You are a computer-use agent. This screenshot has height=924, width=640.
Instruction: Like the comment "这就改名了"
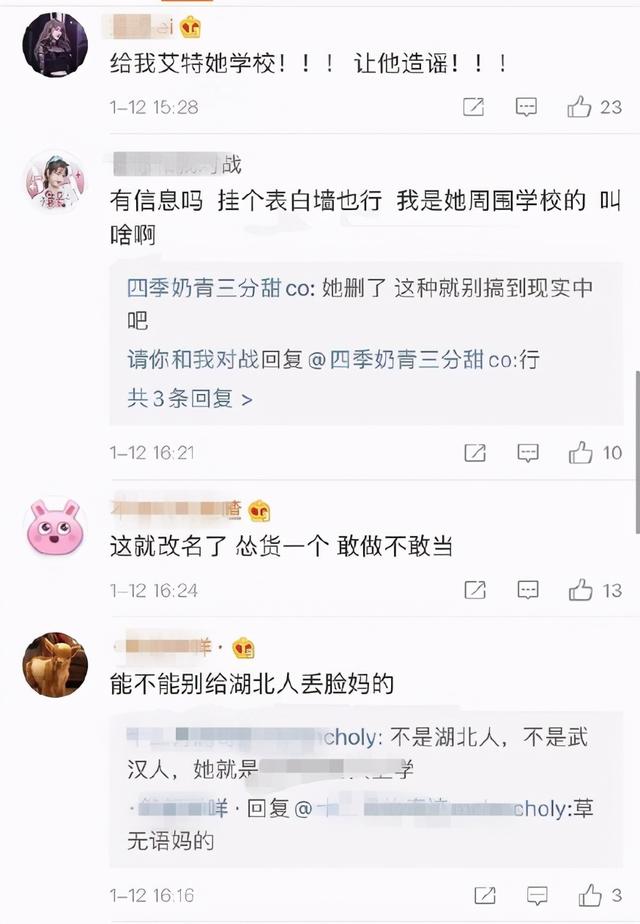point(581,590)
